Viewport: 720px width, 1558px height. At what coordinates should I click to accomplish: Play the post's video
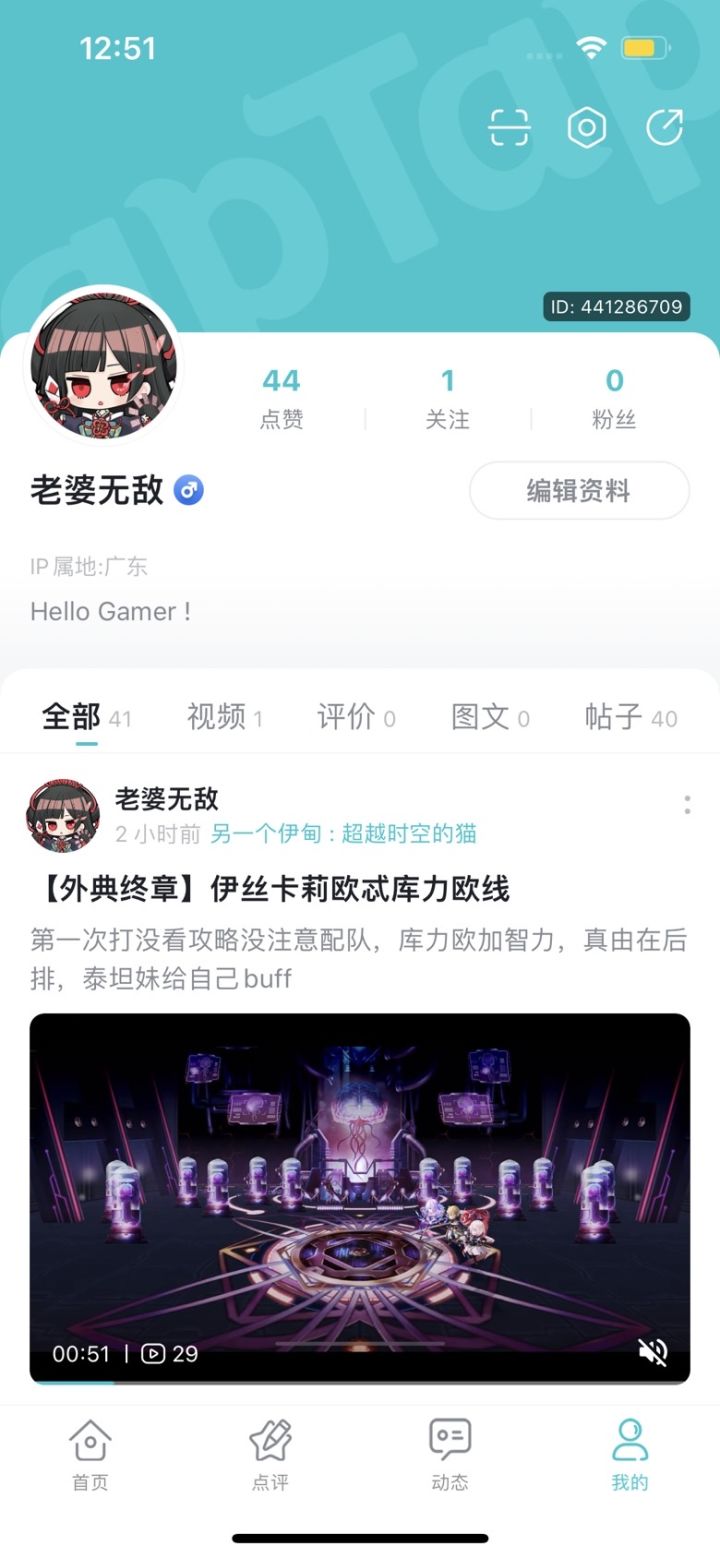(x=360, y=1198)
